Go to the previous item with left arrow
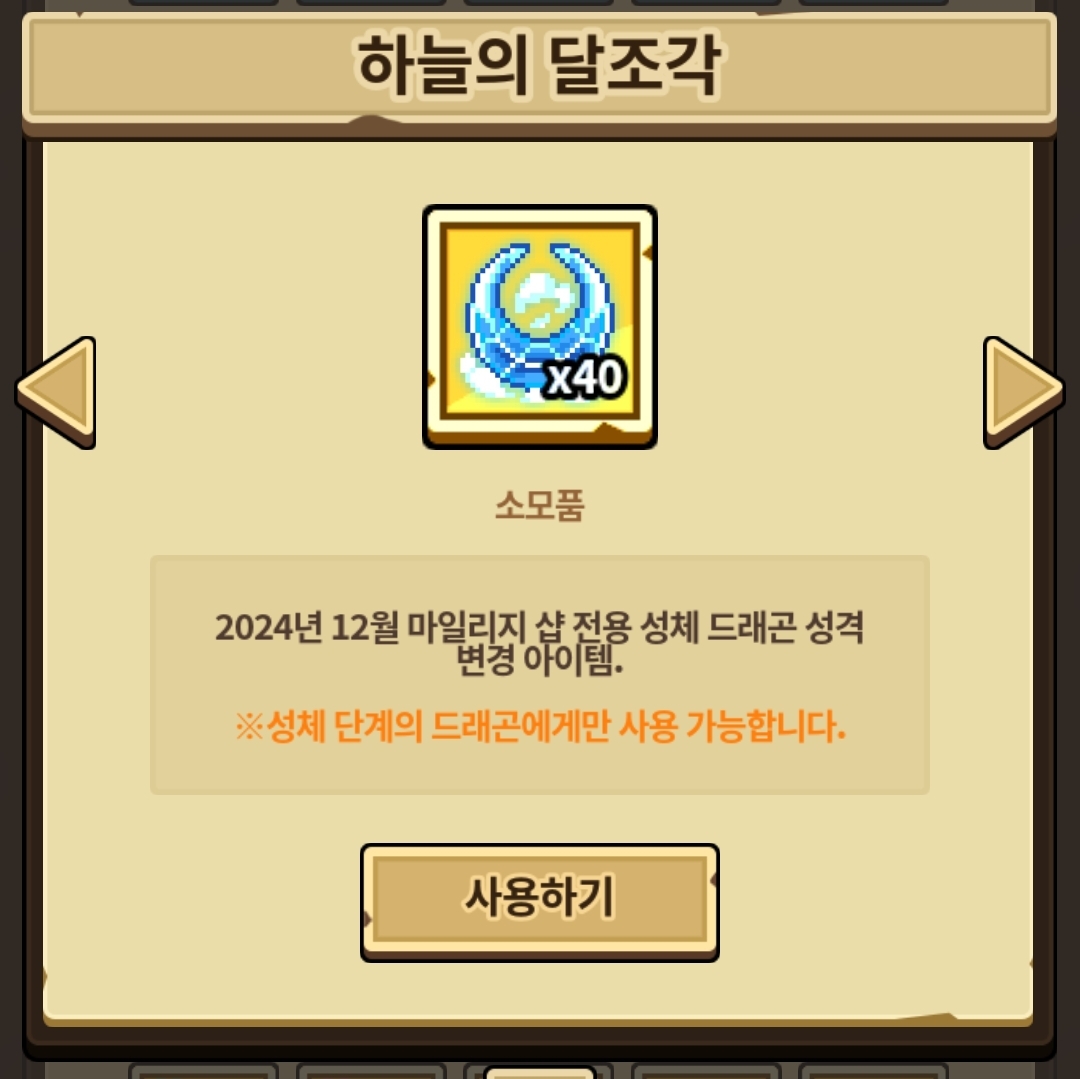The image size is (1080, 1079). pyautogui.click(x=57, y=391)
